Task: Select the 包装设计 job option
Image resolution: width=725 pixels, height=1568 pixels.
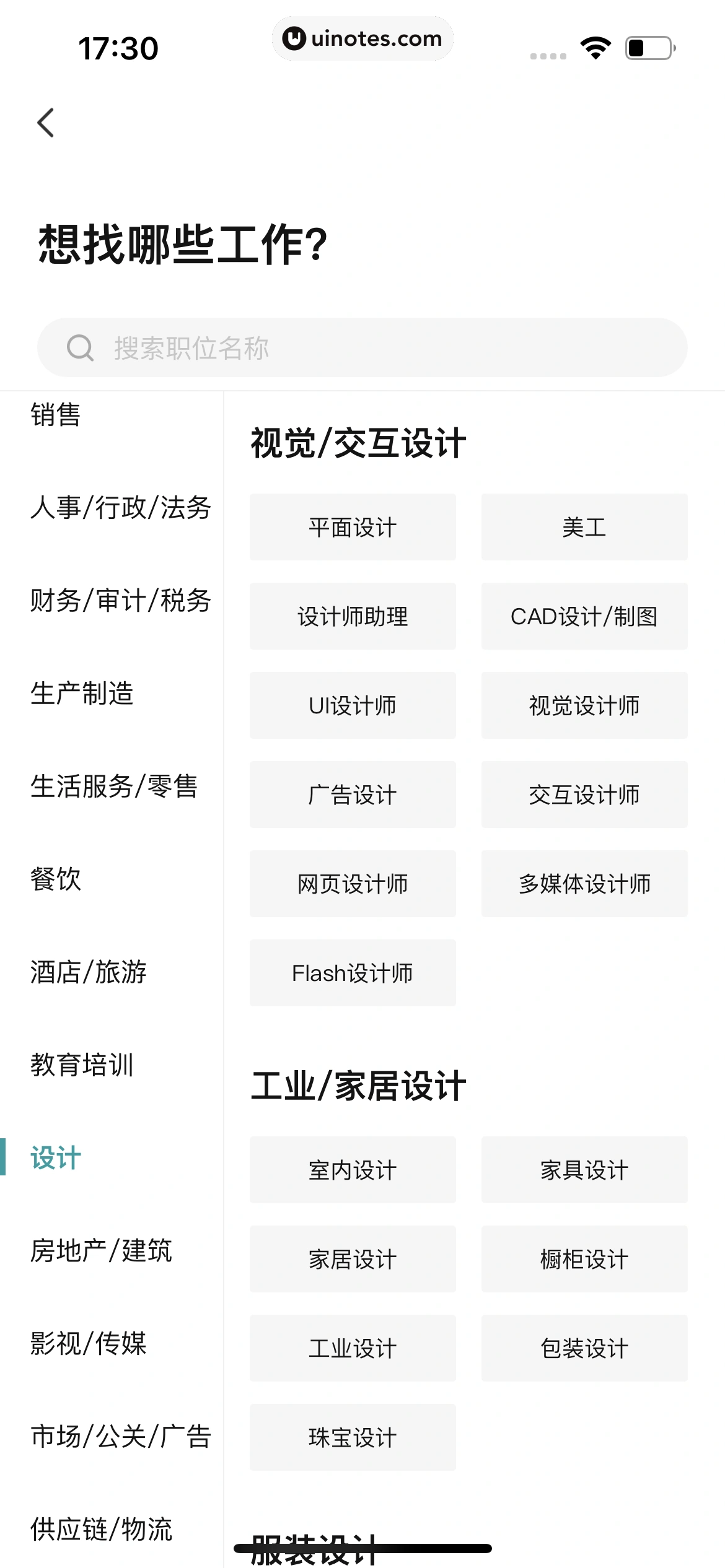Action: click(584, 1348)
